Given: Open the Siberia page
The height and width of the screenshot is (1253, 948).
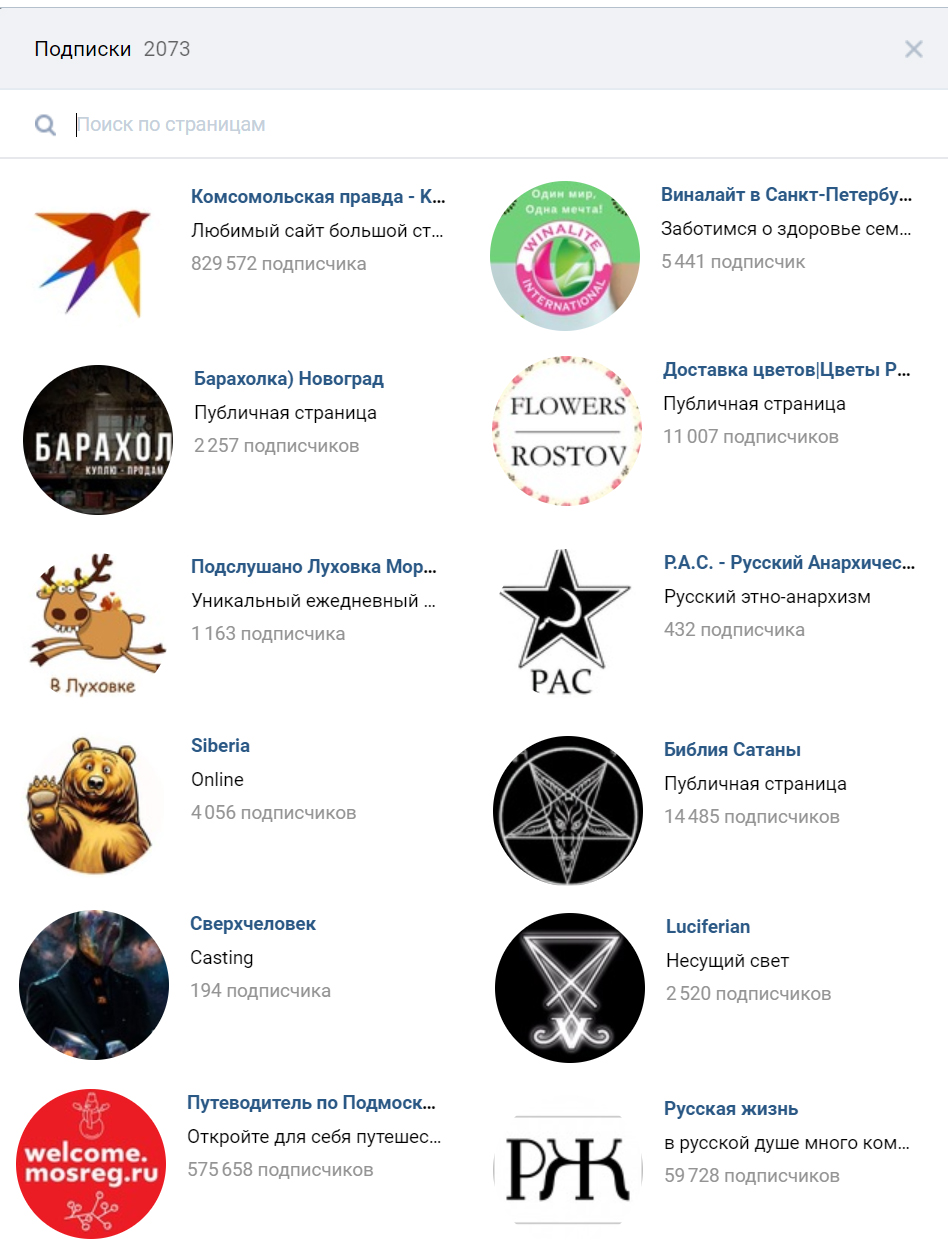Looking at the screenshot, I should (x=221, y=746).
